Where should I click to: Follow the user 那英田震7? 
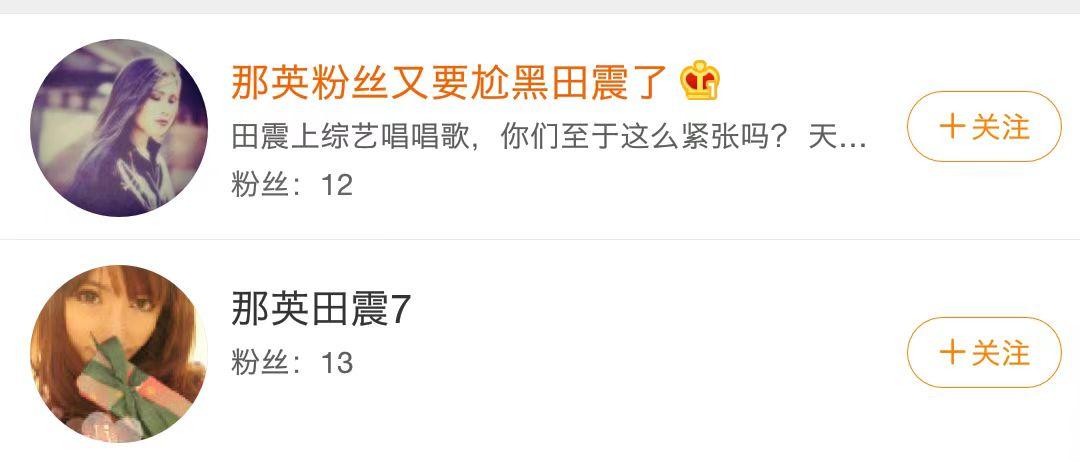pyautogui.click(x=983, y=352)
